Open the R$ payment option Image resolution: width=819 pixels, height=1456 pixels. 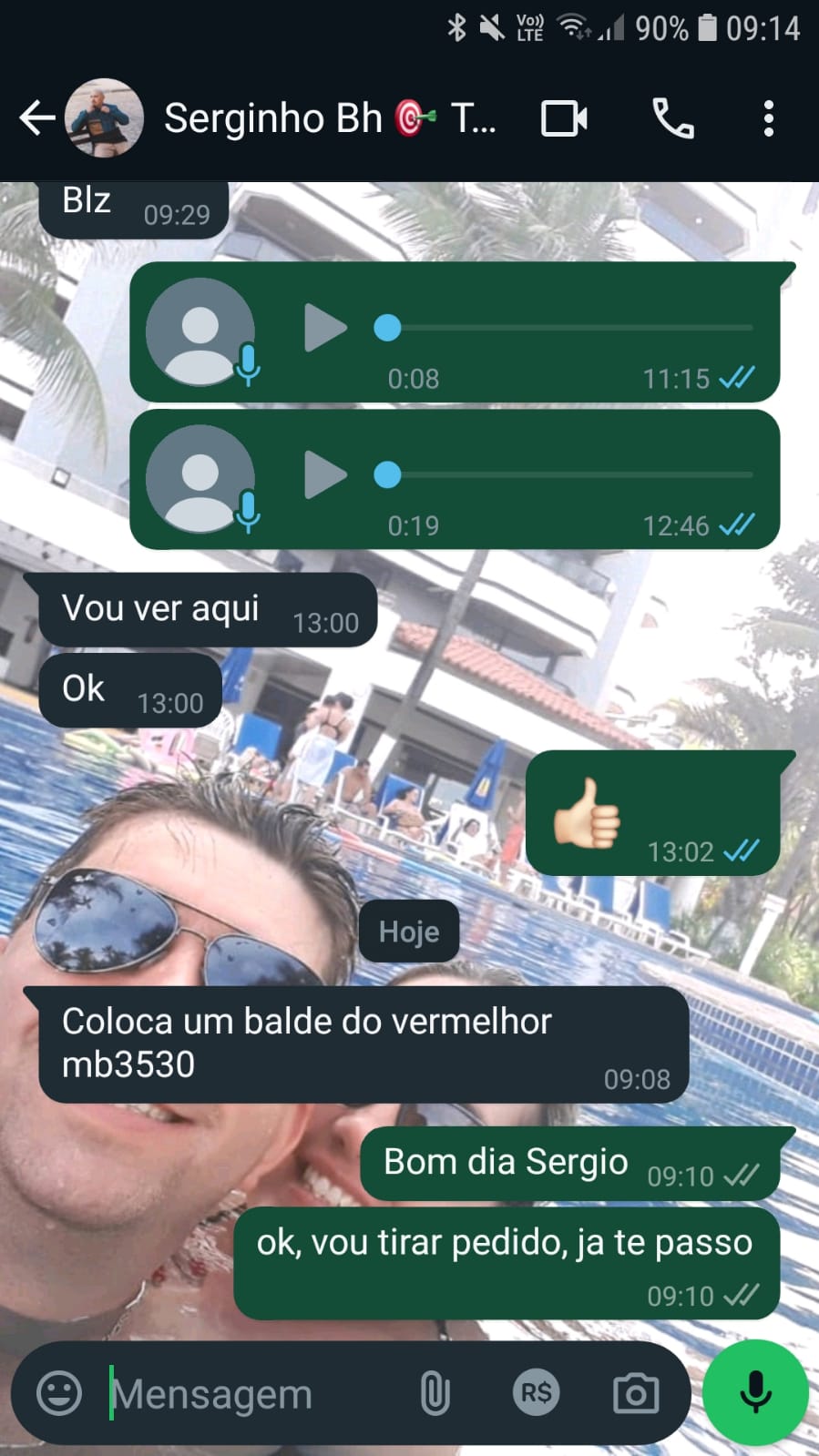click(536, 1393)
